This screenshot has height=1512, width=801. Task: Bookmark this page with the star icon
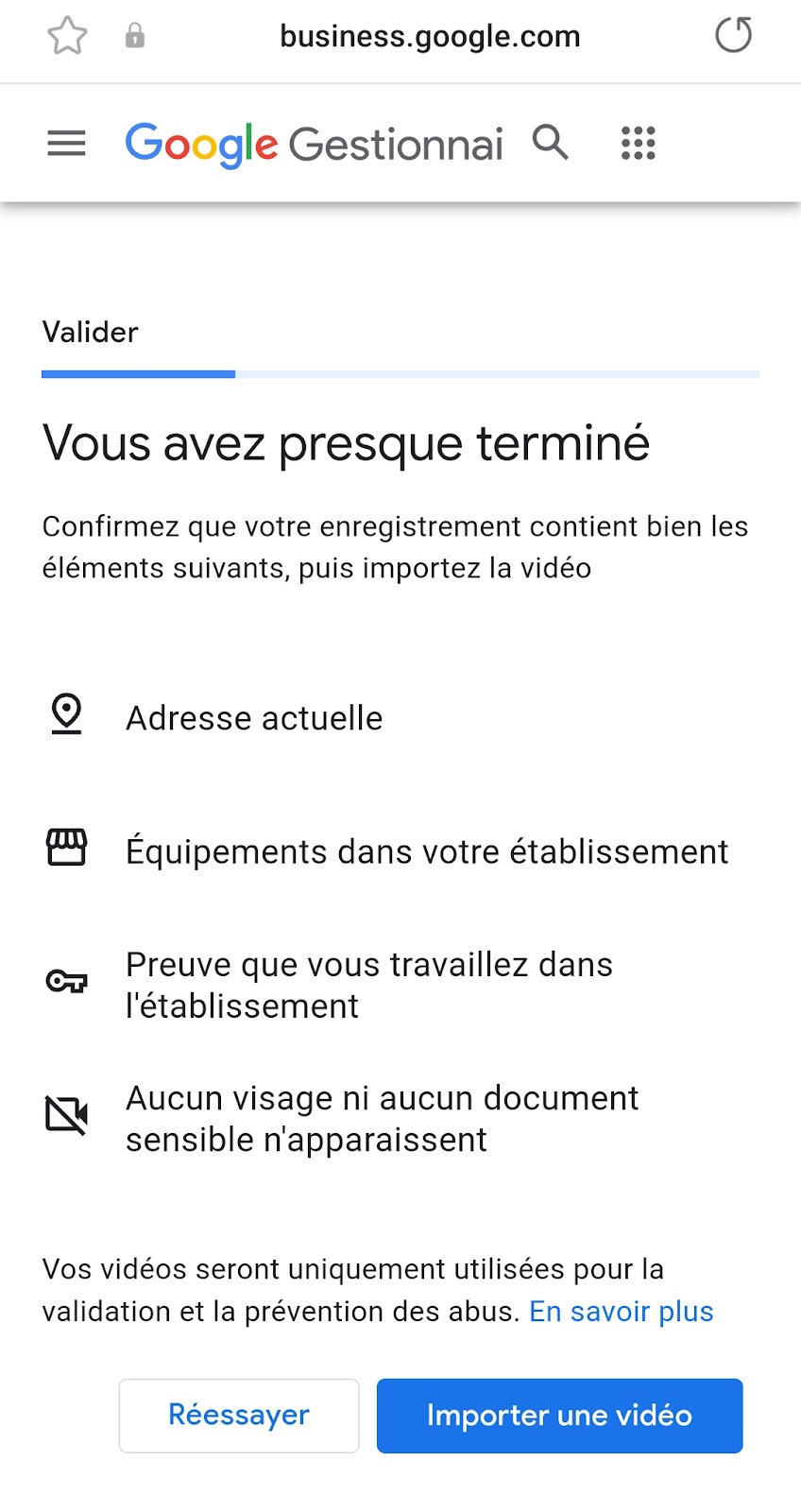tap(67, 37)
